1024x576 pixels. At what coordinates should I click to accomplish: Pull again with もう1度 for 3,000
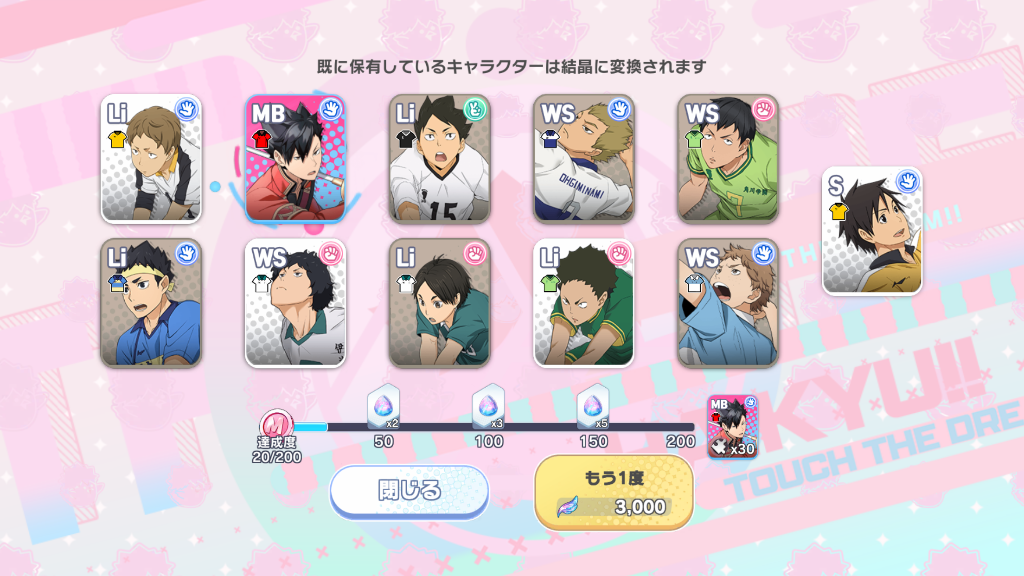pos(614,492)
